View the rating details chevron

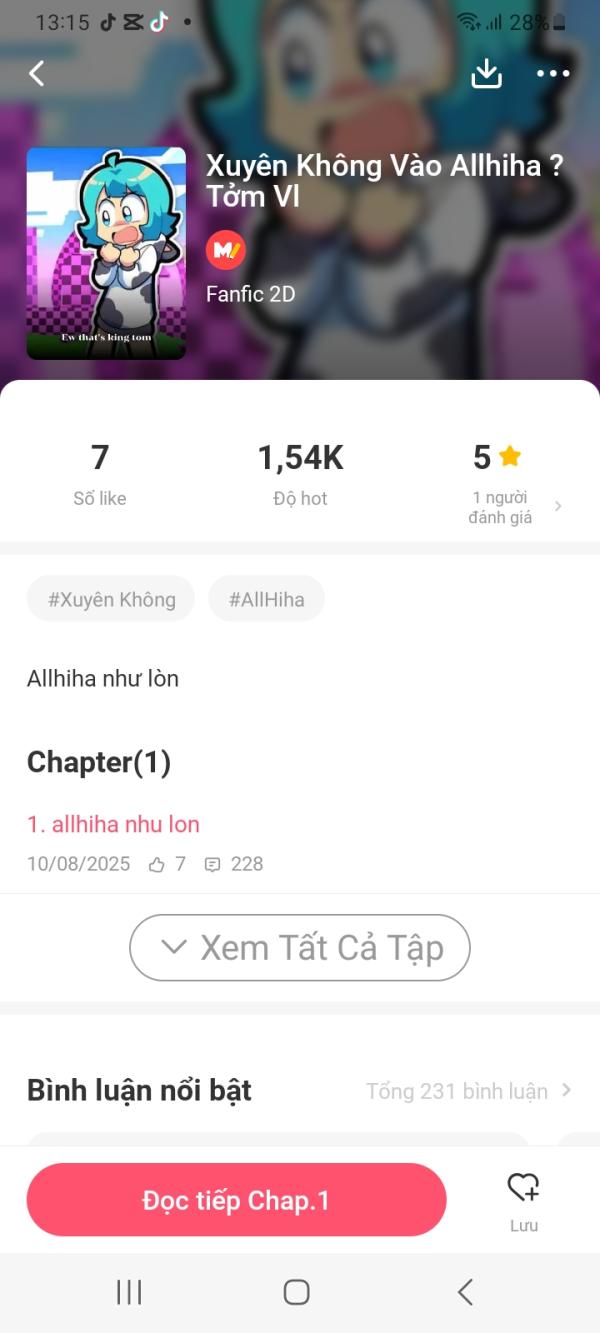point(558,507)
